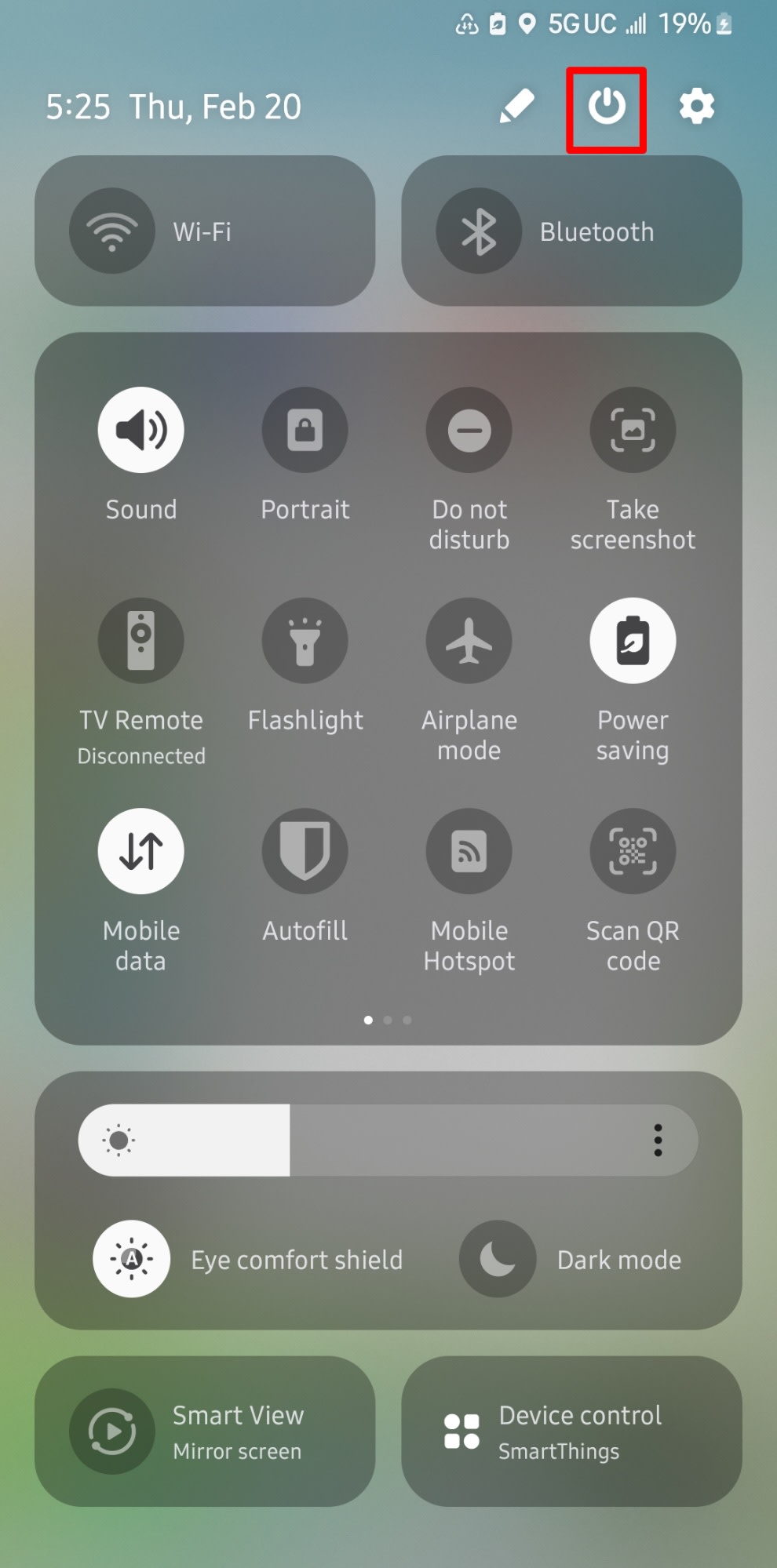Open the power menu
Viewport: 777px width, 1568px height.
tap(607, 107)
